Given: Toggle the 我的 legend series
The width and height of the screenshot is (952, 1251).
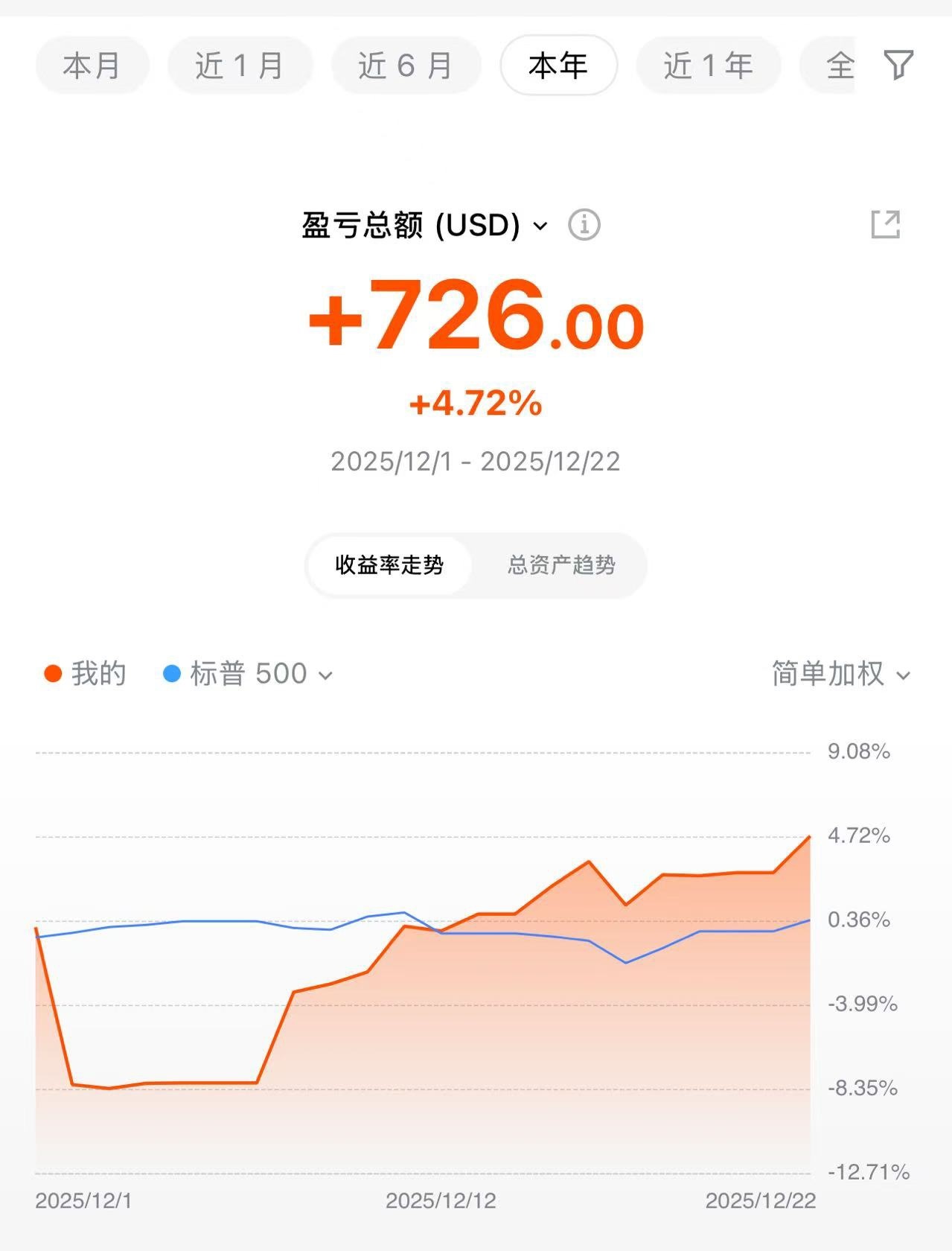Looking at the screenshot, I should (x=85, y=674).
